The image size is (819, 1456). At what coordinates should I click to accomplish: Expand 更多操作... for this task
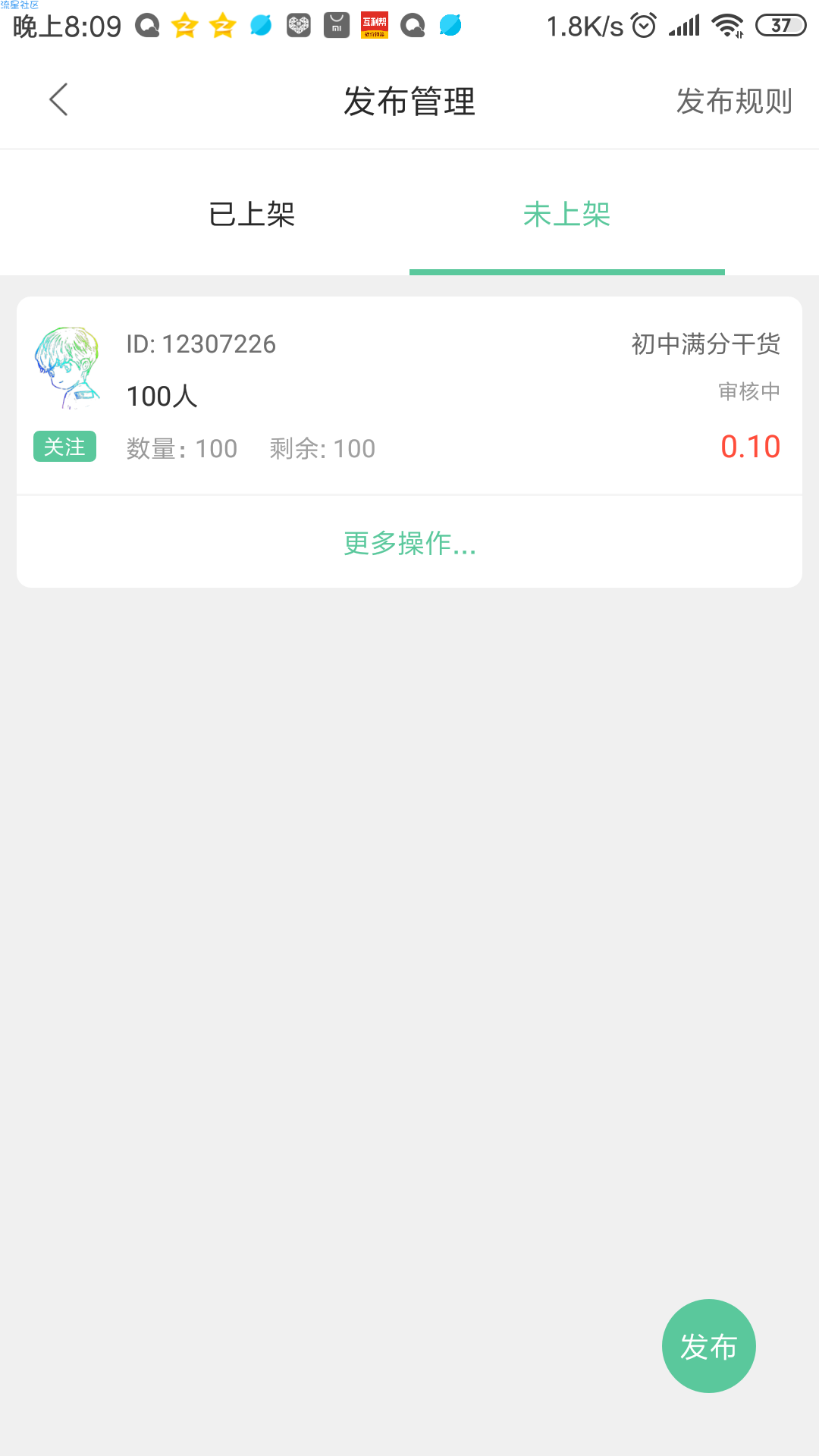pos(409,543)
